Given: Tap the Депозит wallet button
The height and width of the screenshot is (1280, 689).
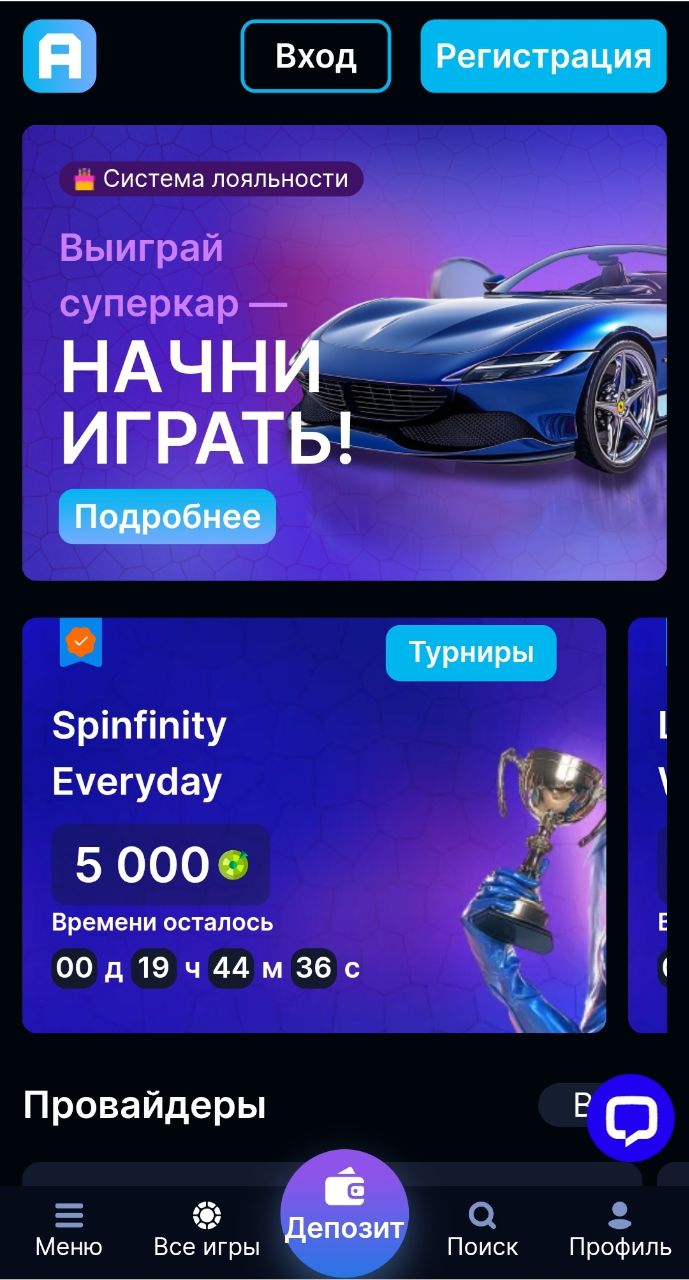Looking at the screenshot, I should tap(344, 1212).
